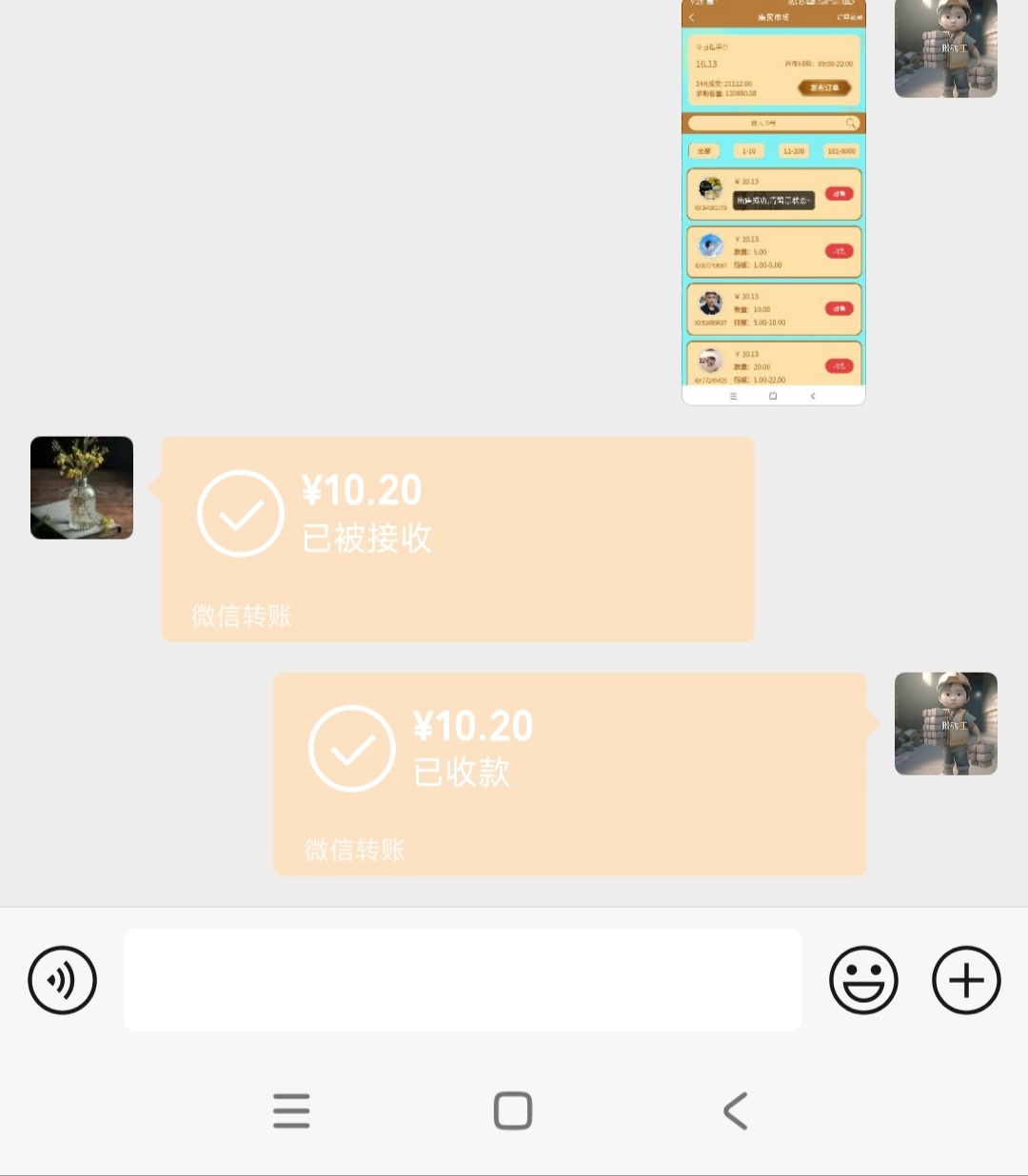Go to the system home screen
This screenshot has width=1028, height=1176.
pyautogui.click(x=513, y=1110)
